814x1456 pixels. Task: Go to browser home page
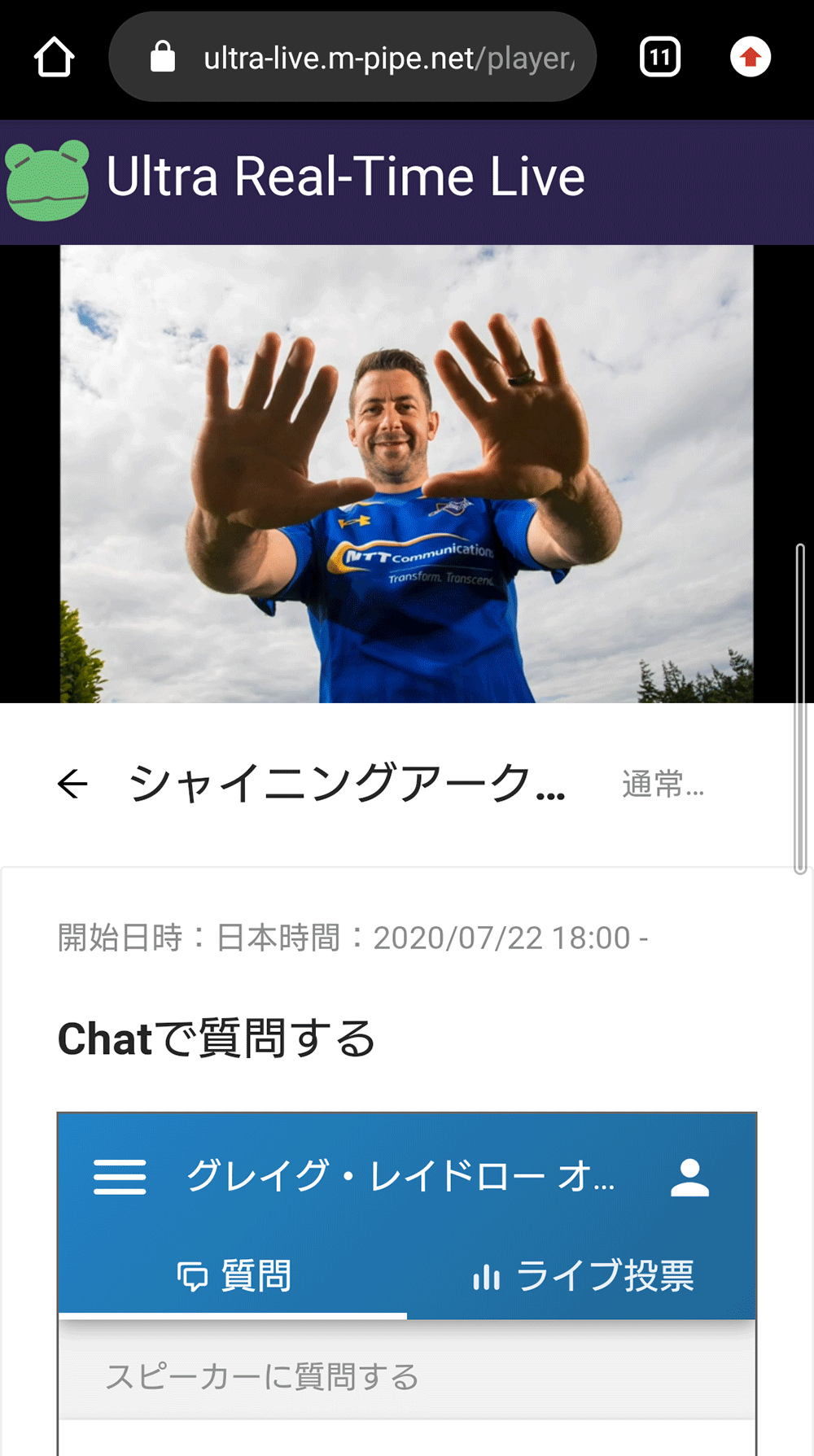click(54, 58)
